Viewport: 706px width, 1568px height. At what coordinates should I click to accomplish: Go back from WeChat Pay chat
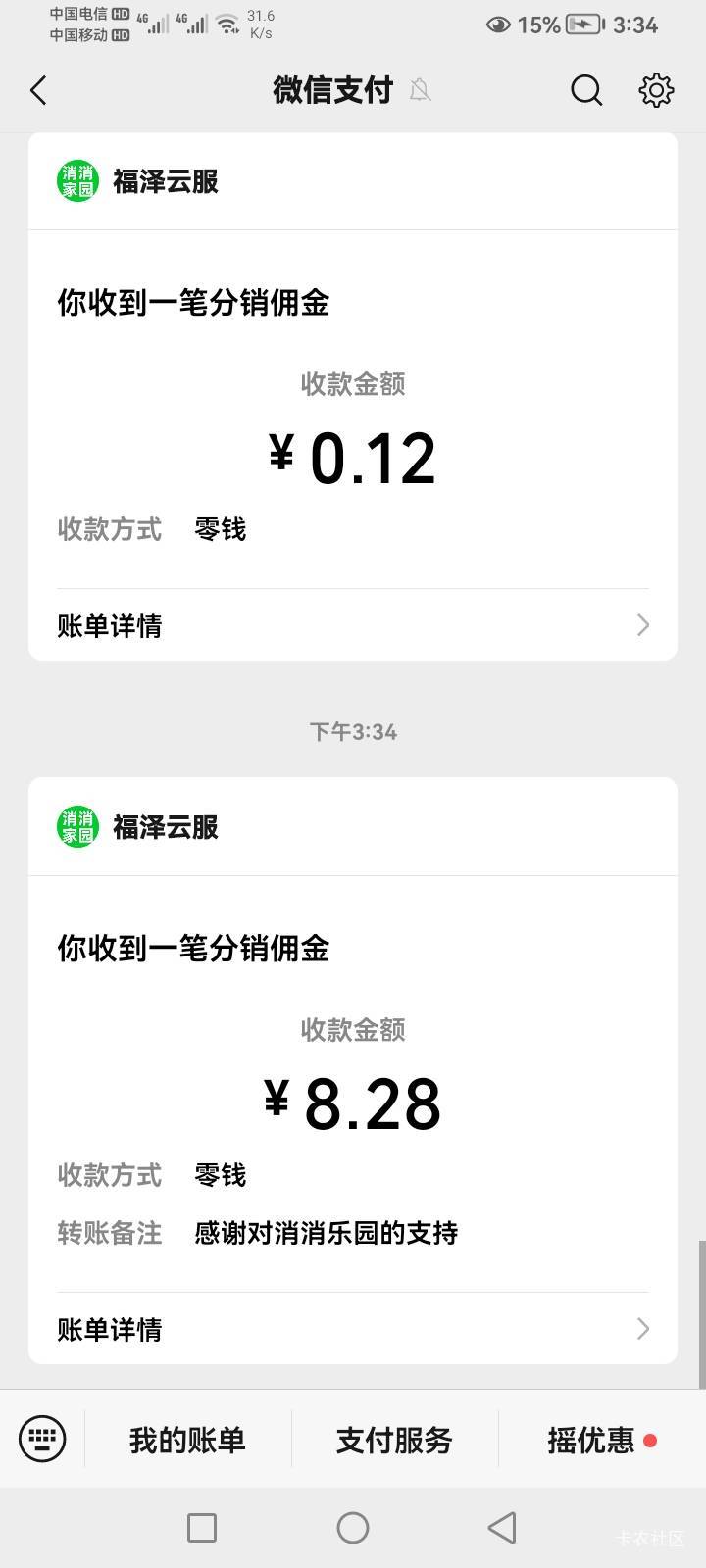pos(39,91)
